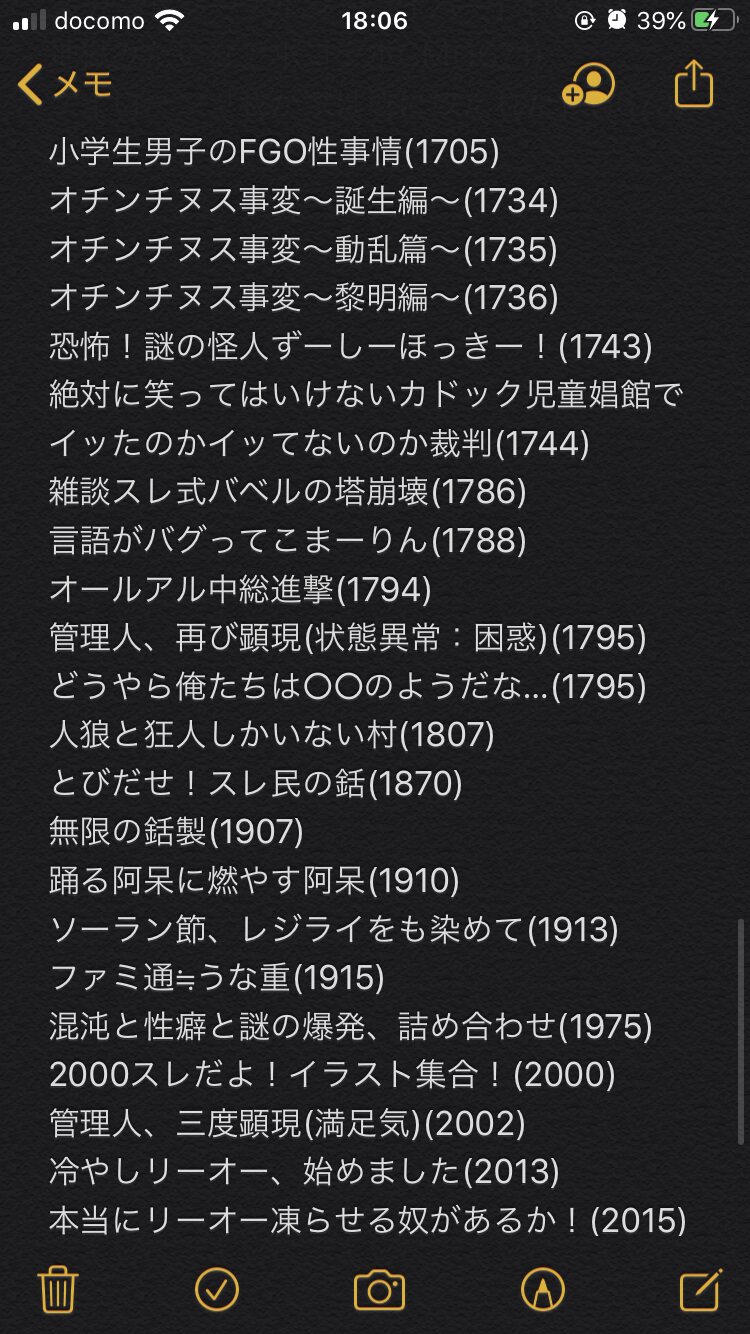Open the markup drawing tool

pyautogui.click(x=542, y=1290)
